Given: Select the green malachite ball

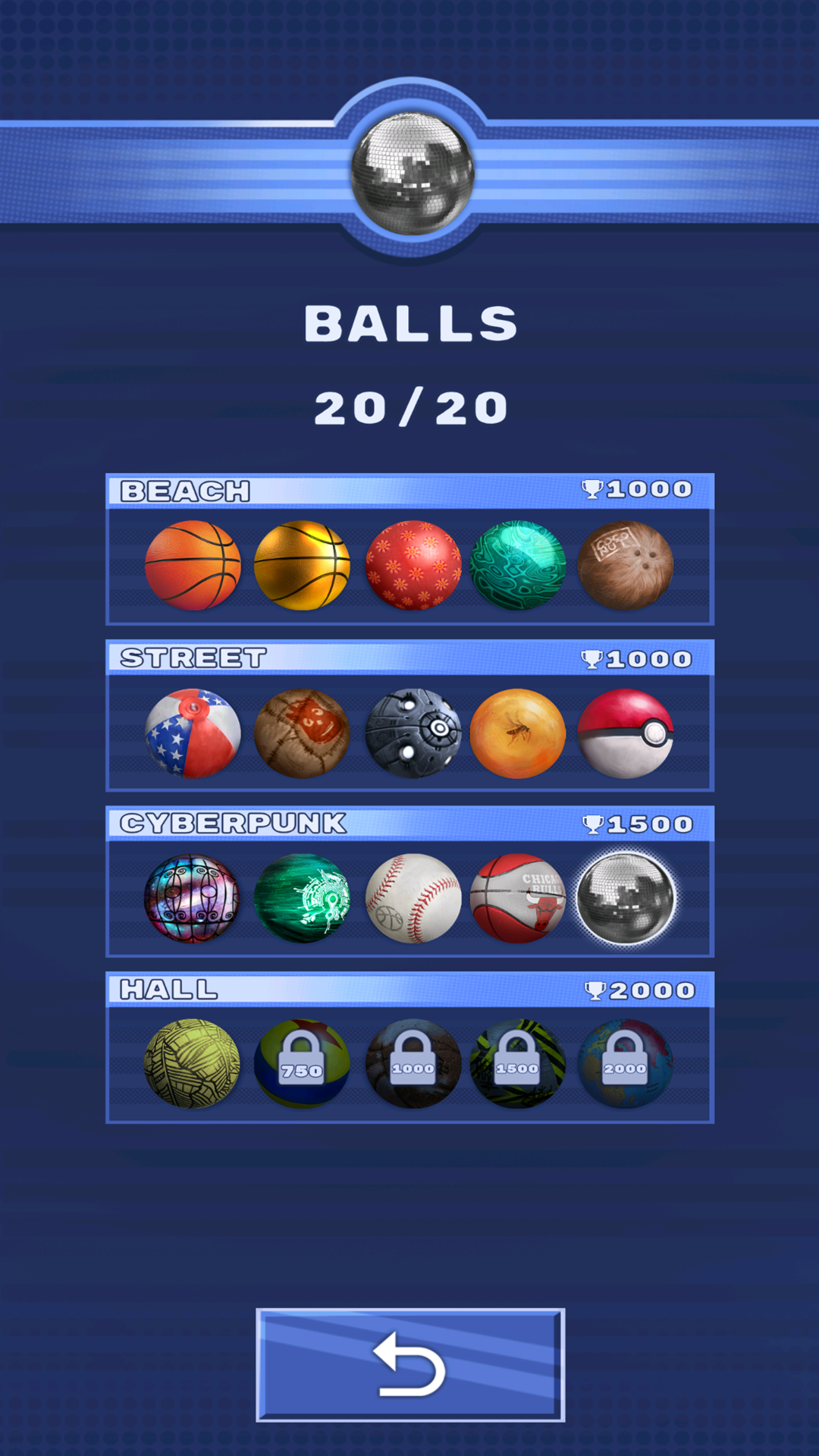Looking at the screenshot, I should [x=518, y=566].
